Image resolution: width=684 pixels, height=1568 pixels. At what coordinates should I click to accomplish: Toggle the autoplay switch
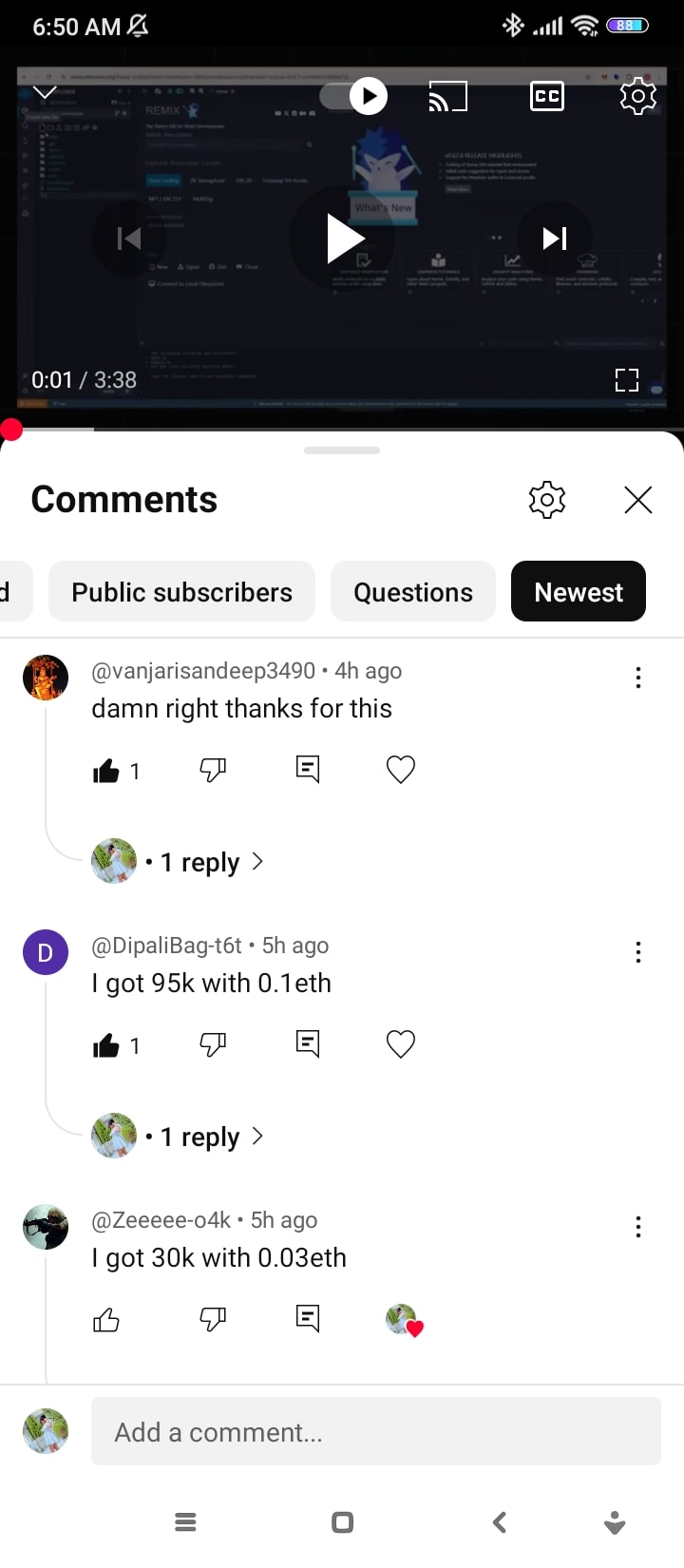354,96
